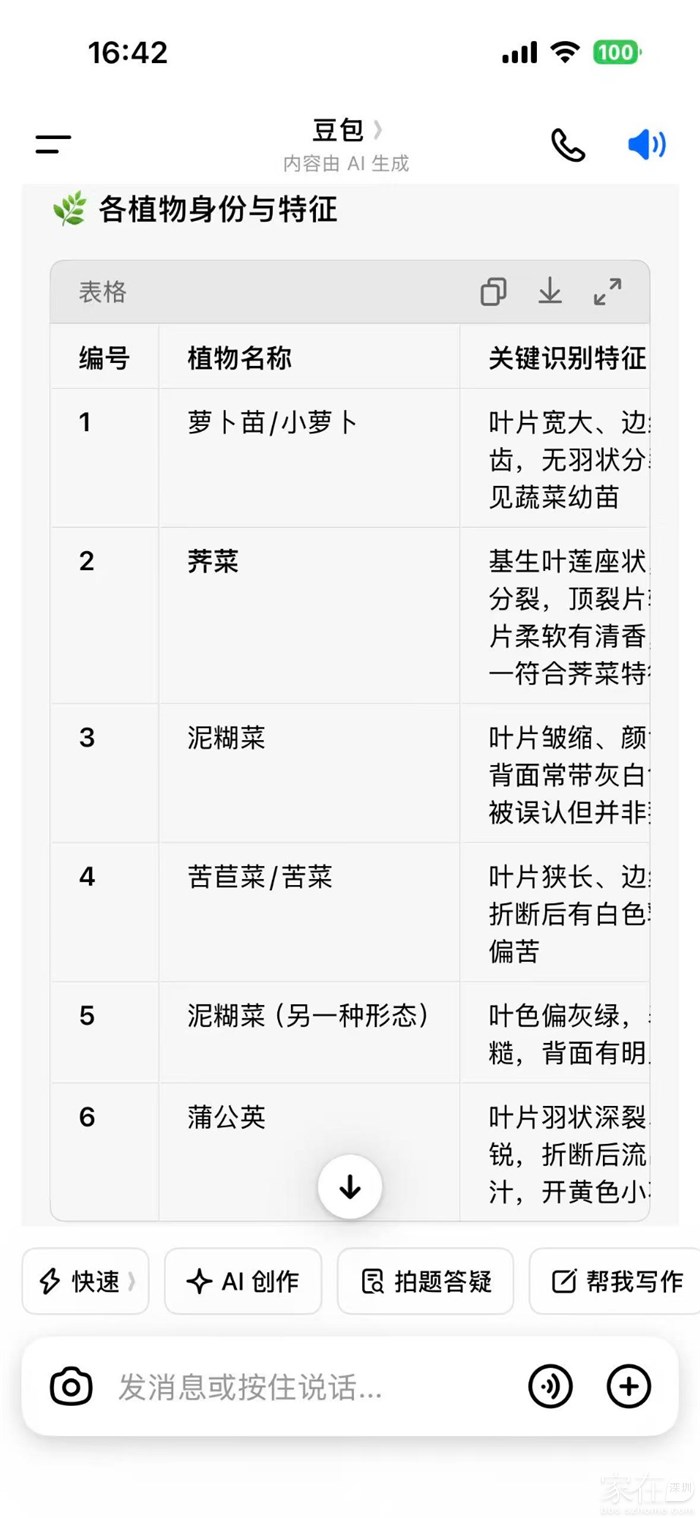Select the 拍题答疑 chip

pyautogui.click(x=426, y=1281)
